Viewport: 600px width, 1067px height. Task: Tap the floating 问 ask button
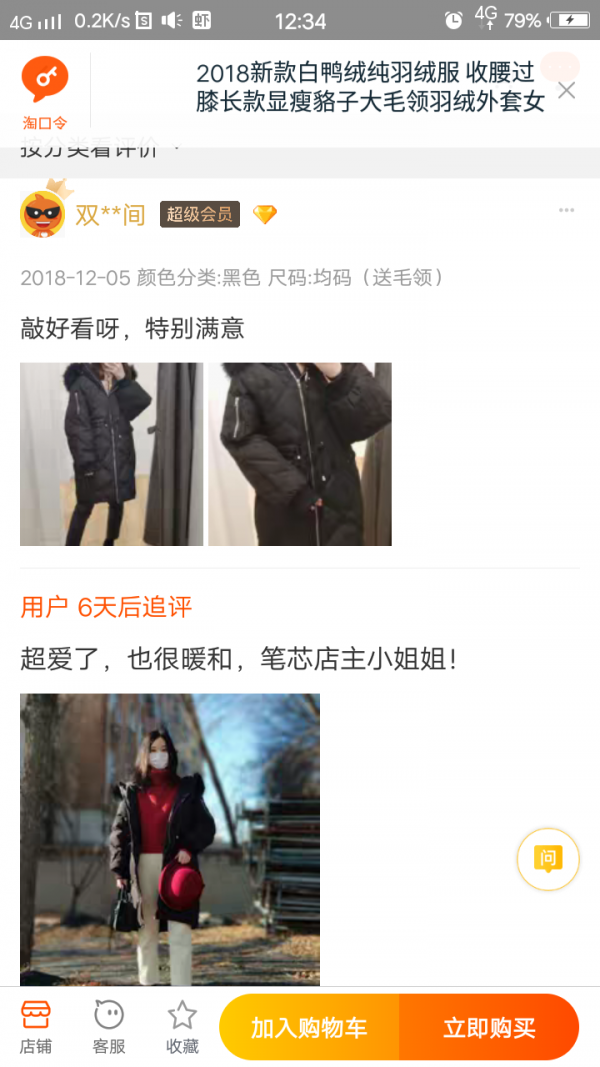547,858
